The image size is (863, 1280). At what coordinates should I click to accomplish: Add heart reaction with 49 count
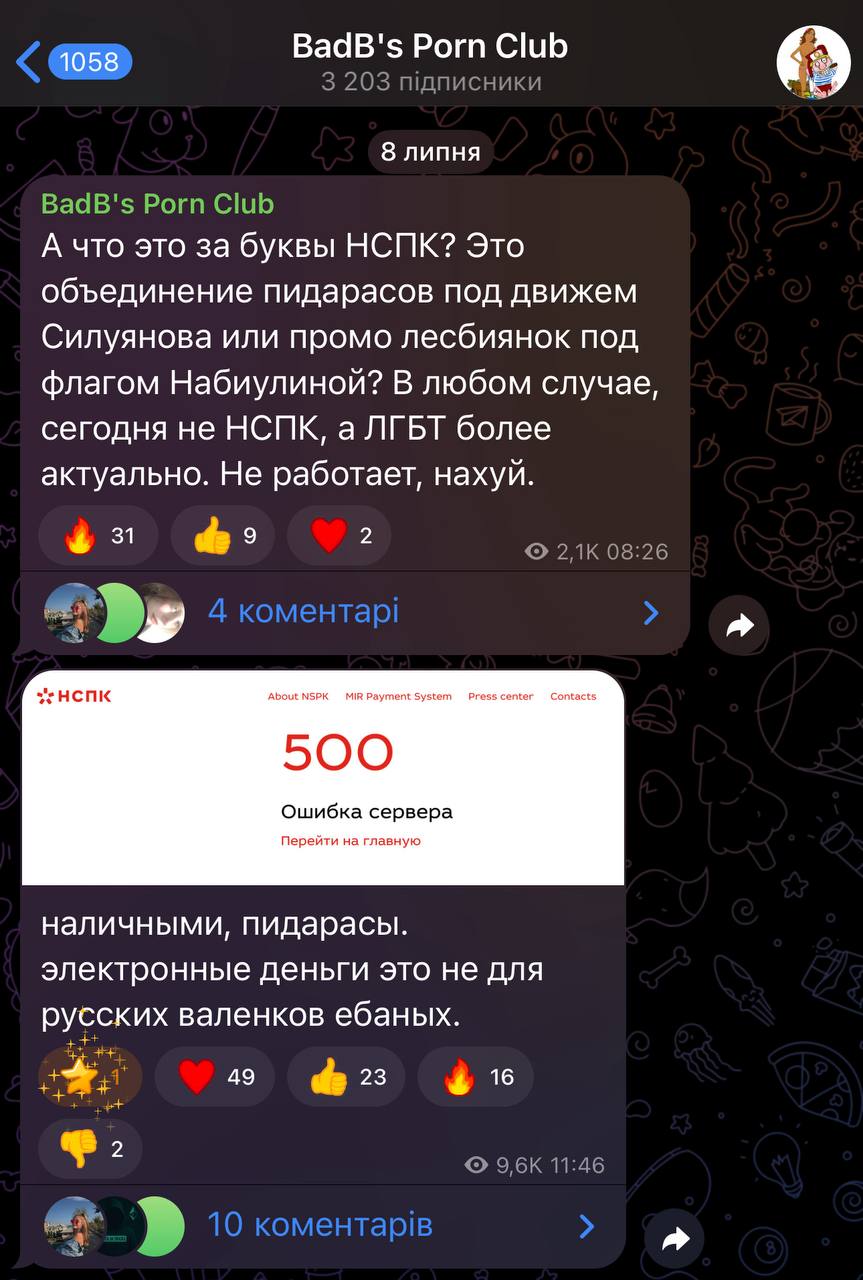[215, 1077]
